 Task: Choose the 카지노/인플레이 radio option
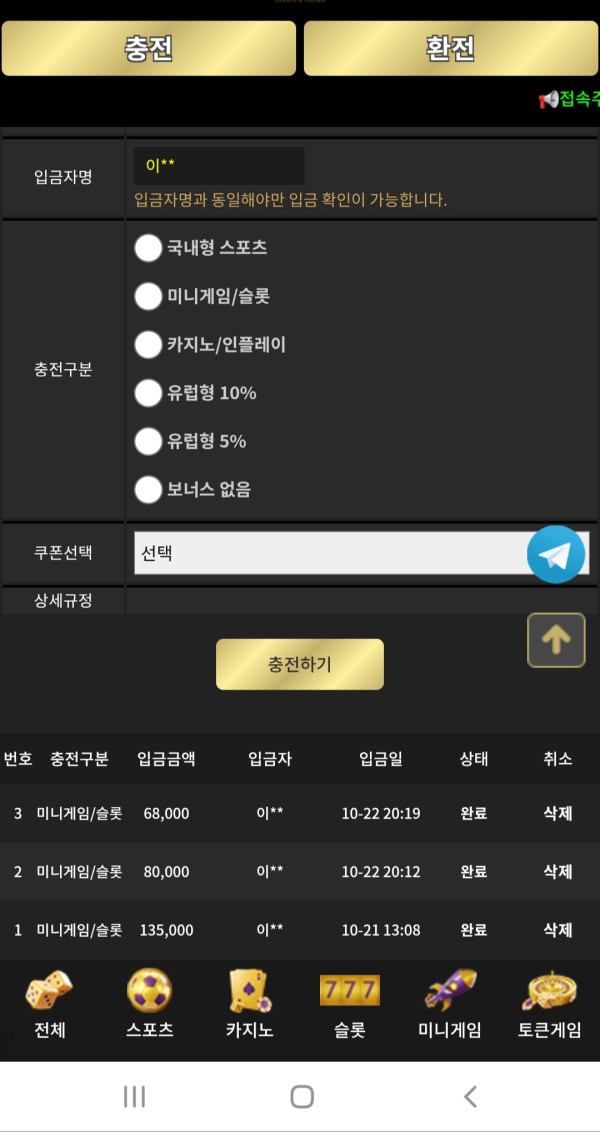point(148,345)
